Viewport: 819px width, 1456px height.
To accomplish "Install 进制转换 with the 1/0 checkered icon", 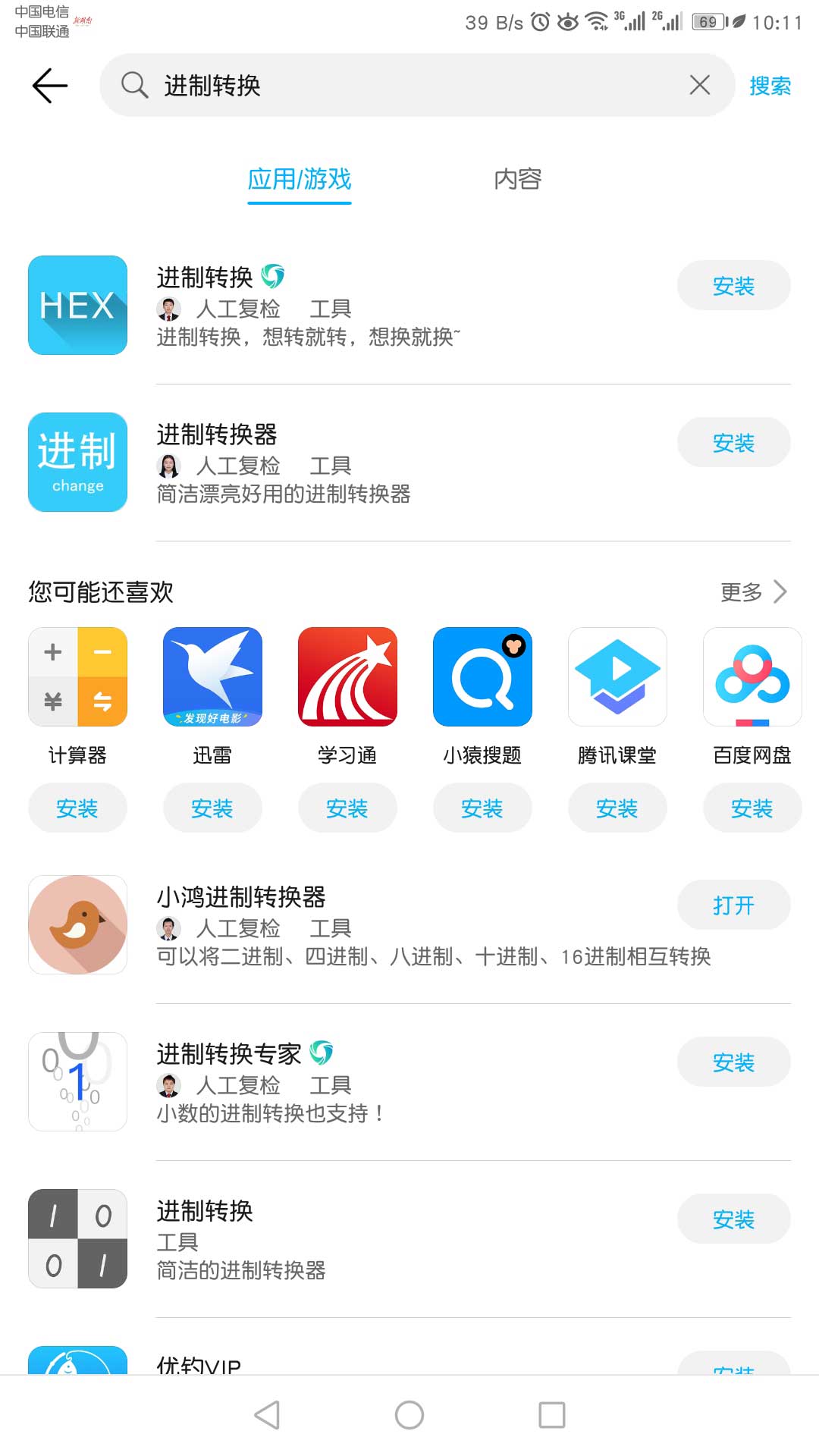I will pos(733,1219).
